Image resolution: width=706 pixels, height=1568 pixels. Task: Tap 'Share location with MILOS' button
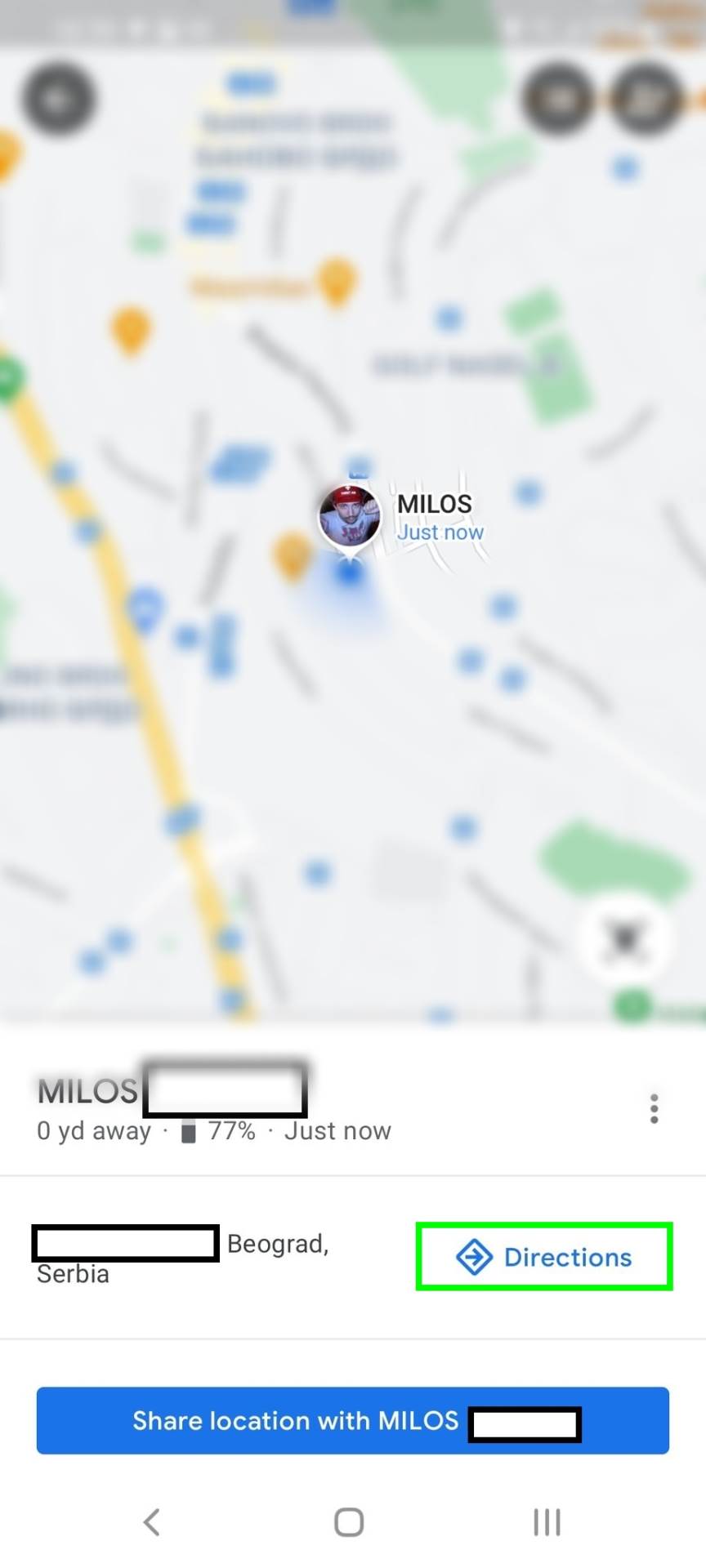pyautogui.click(x=353, y=1421)
